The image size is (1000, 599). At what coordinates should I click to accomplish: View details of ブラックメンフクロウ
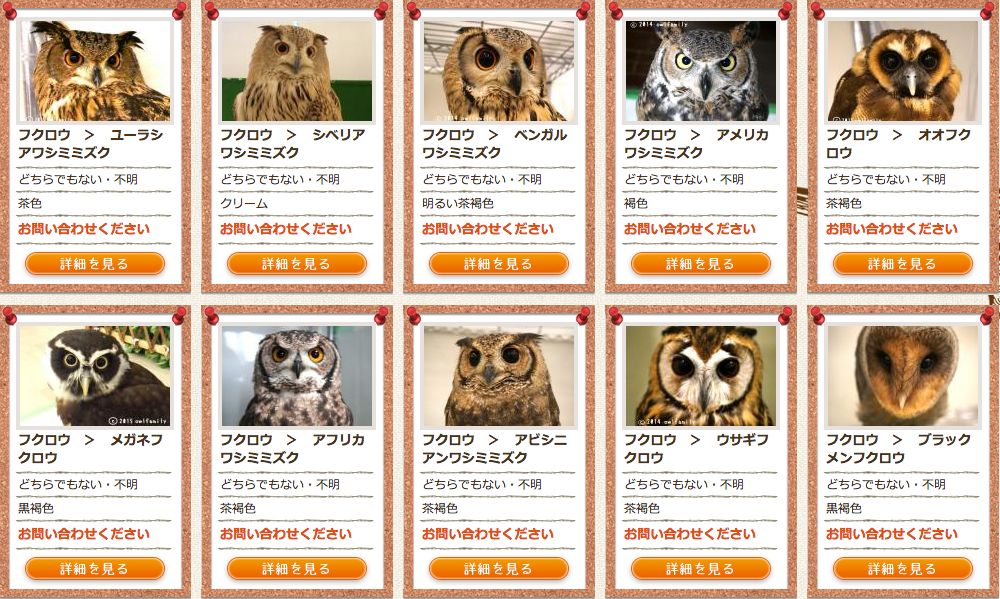pos(903,569)
